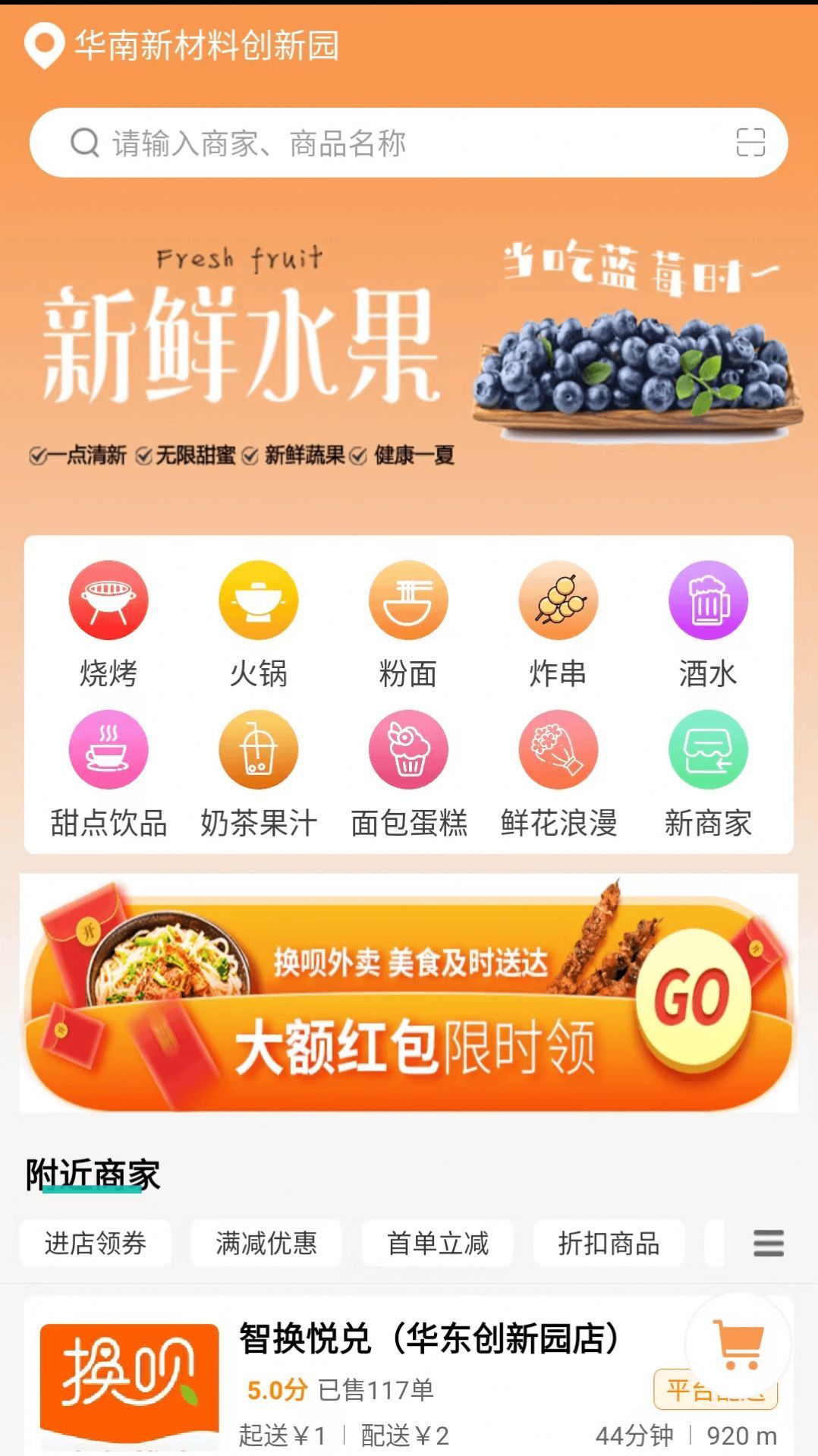Screen dimensions: 818x1456
Task: Open the 酒水 drinks category icon
Action: point(708,600)
